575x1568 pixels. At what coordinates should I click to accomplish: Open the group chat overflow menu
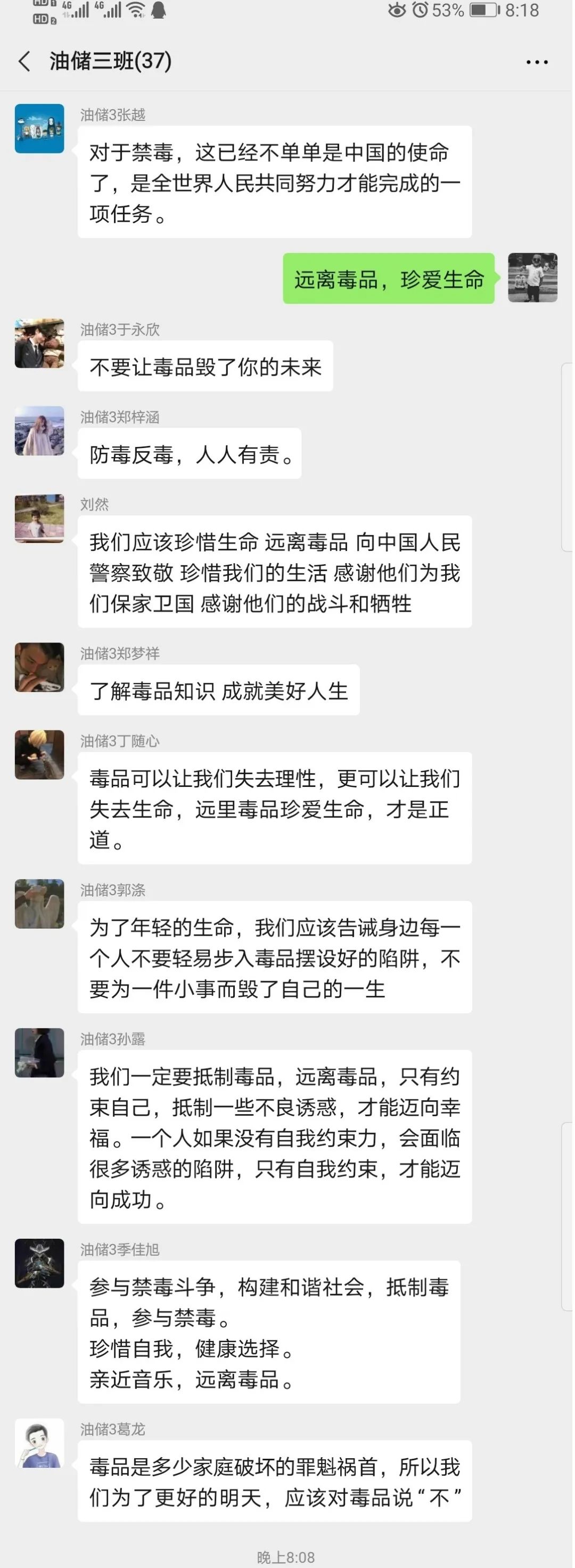[537, 62]
